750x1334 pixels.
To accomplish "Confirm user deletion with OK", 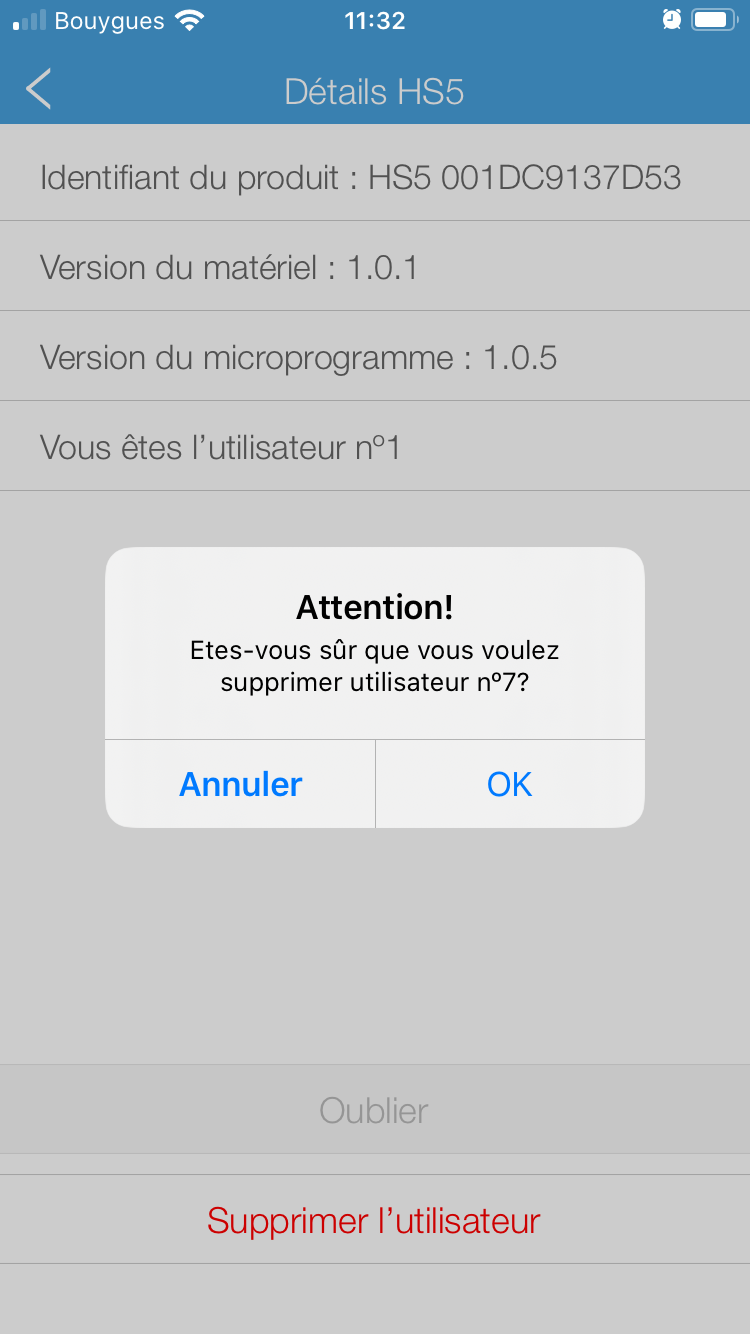I will [510, 784].
